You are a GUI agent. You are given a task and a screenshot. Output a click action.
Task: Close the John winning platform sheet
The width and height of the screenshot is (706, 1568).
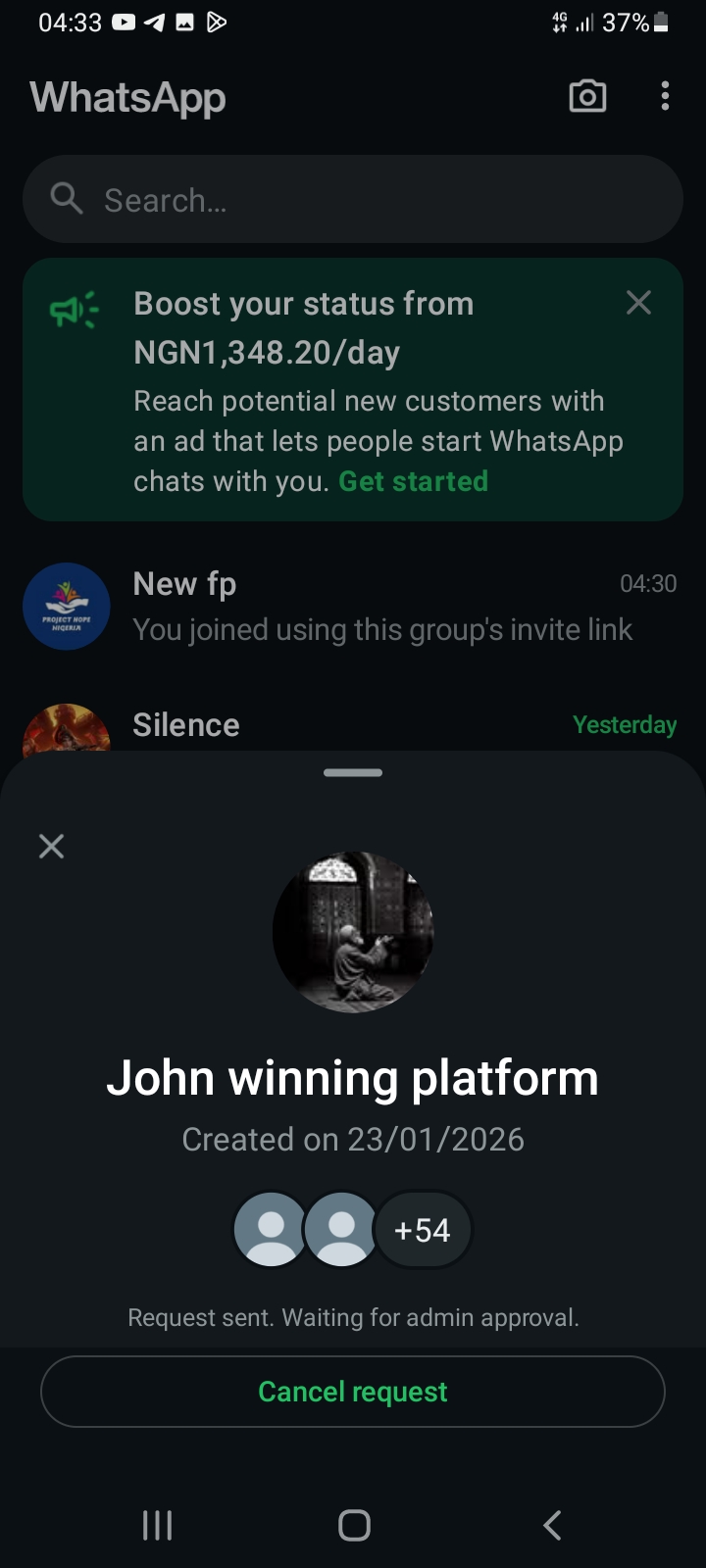pyautogui.click(x=51, y=846)
